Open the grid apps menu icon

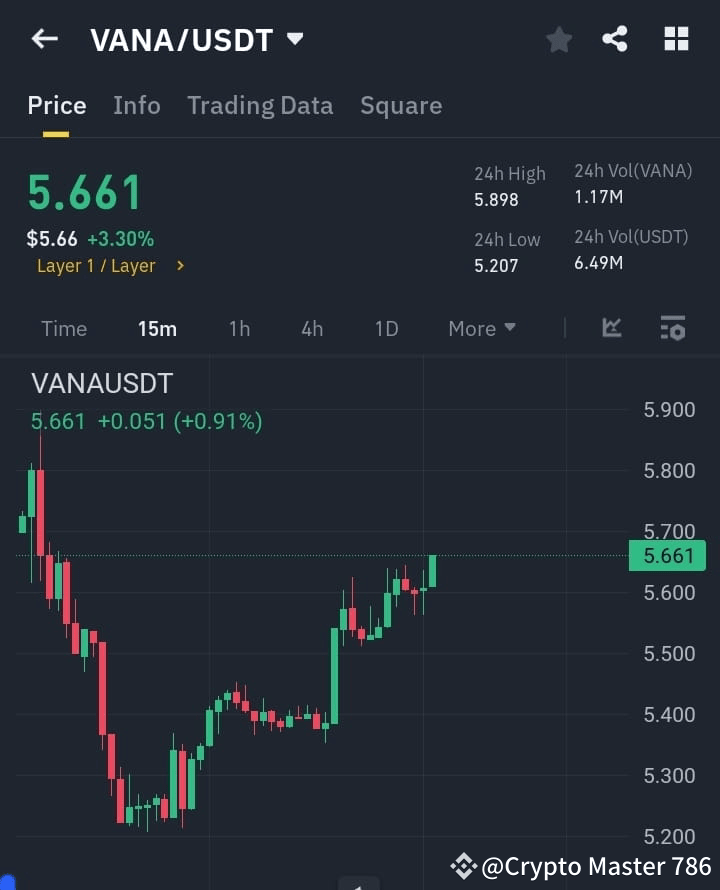[676, 39]
